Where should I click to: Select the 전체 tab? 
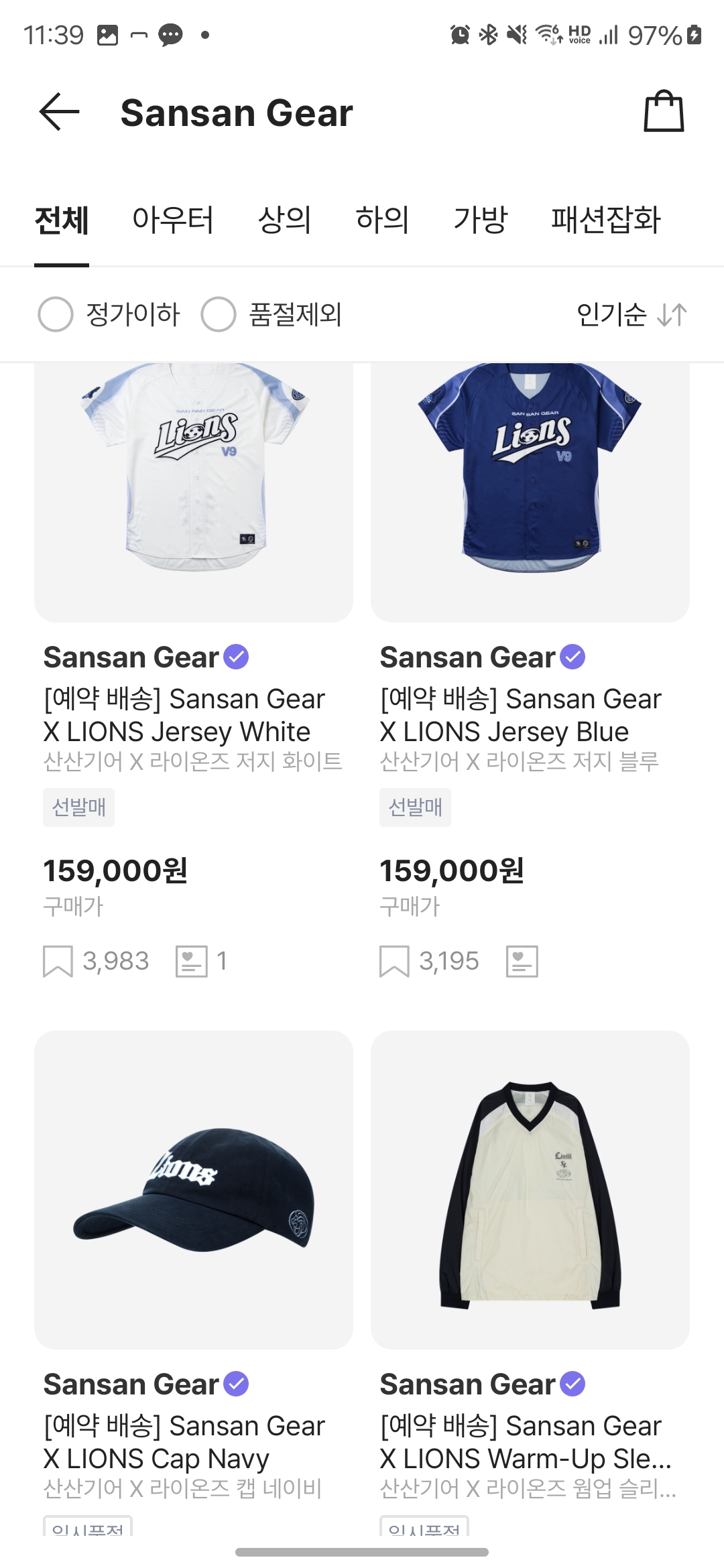62,220
